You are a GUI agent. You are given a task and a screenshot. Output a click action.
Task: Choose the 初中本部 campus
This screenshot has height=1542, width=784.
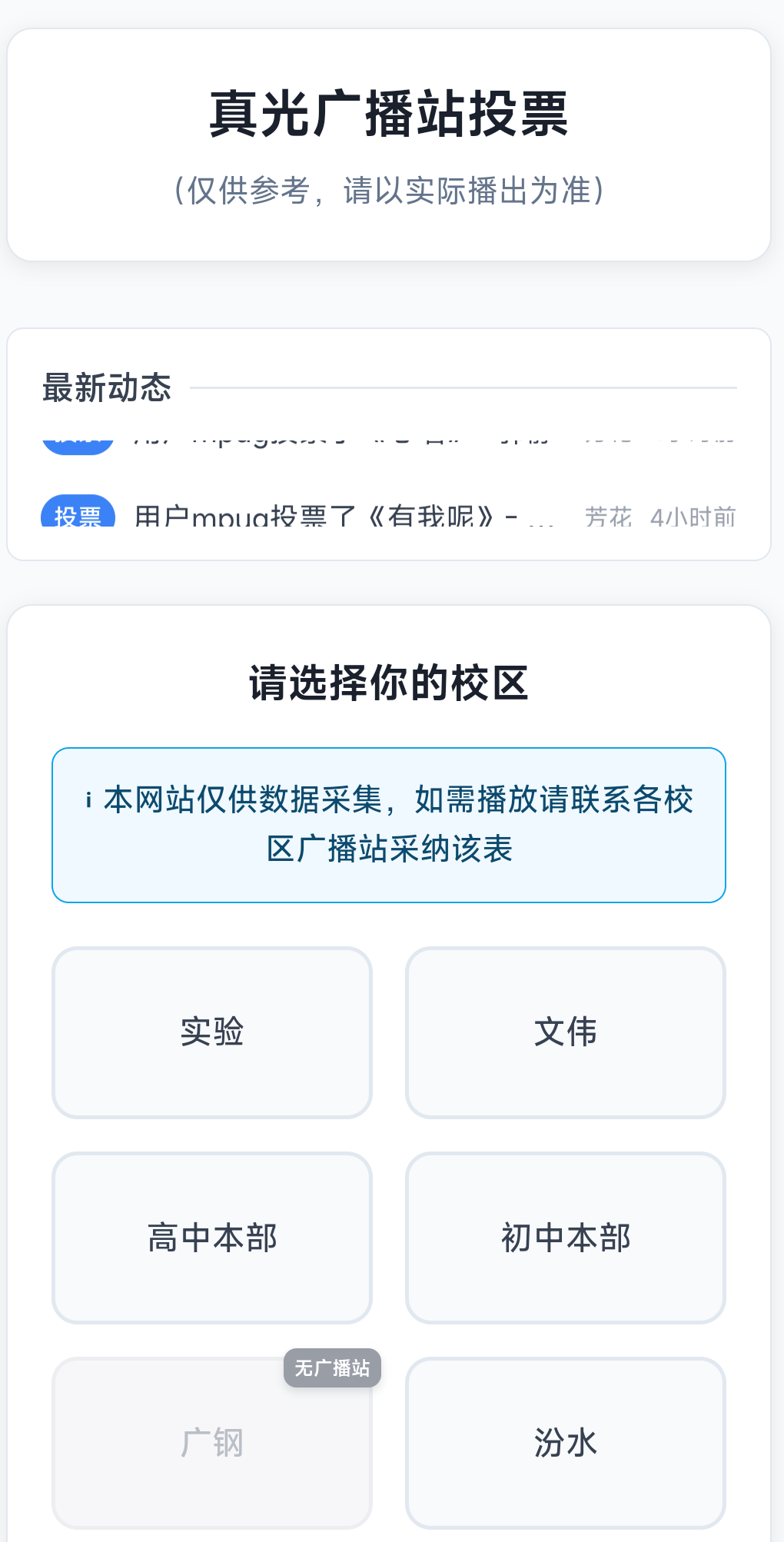tap(565, 1238)
